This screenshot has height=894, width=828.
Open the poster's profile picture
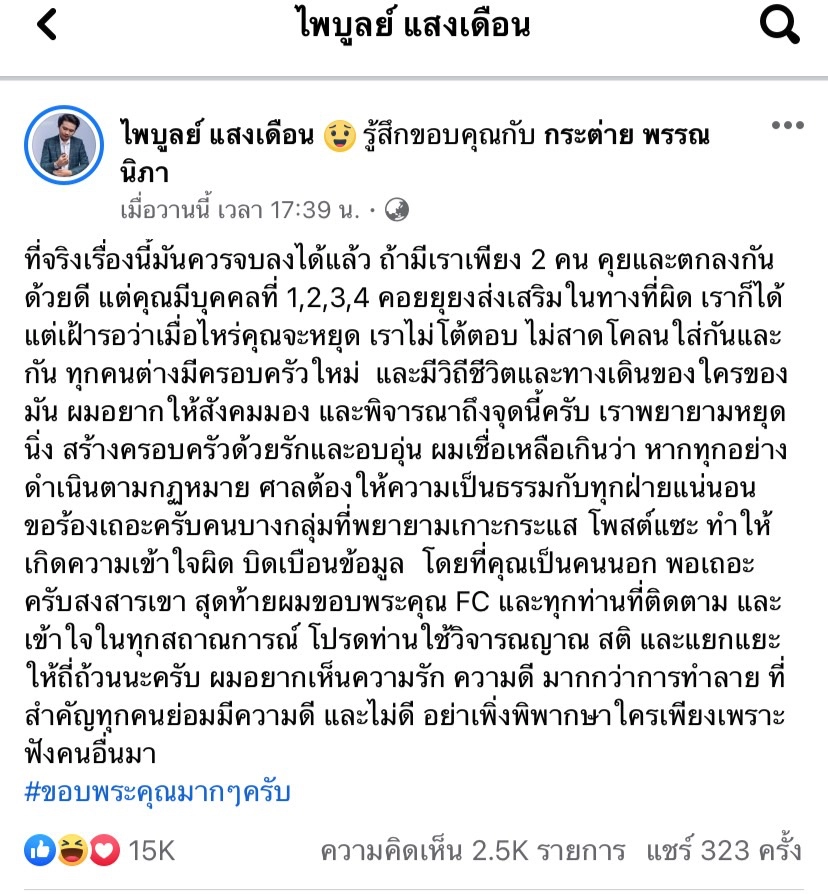[64, 144]
